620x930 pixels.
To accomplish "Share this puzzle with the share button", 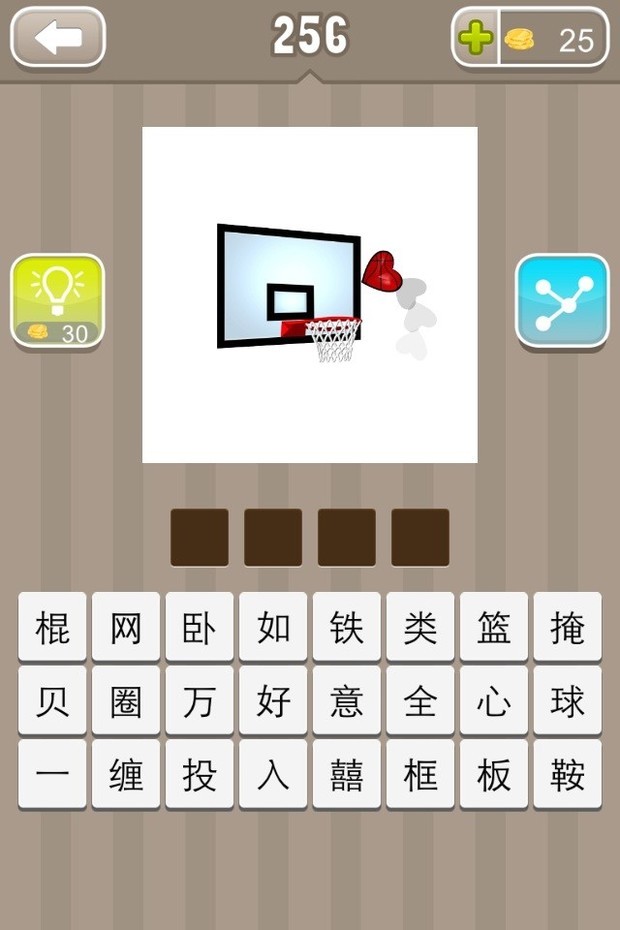I will tap(562, 300).
